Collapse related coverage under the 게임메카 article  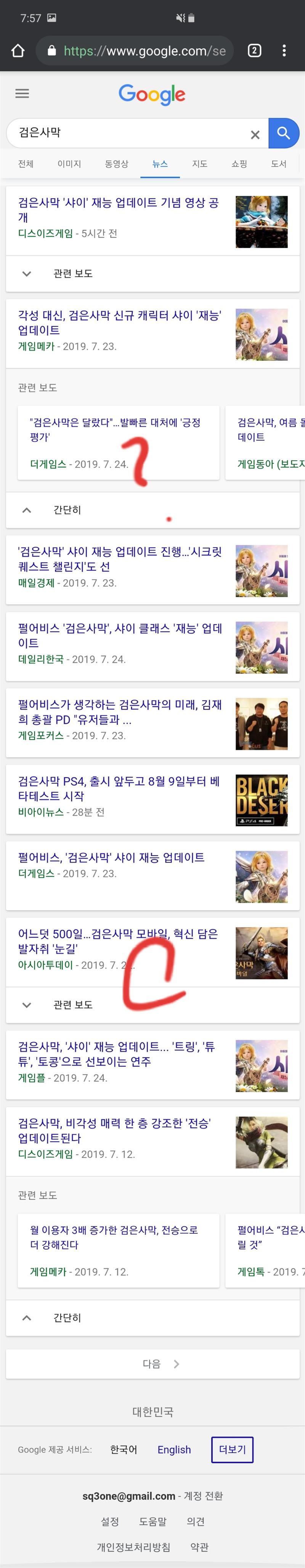click(67, 510)
